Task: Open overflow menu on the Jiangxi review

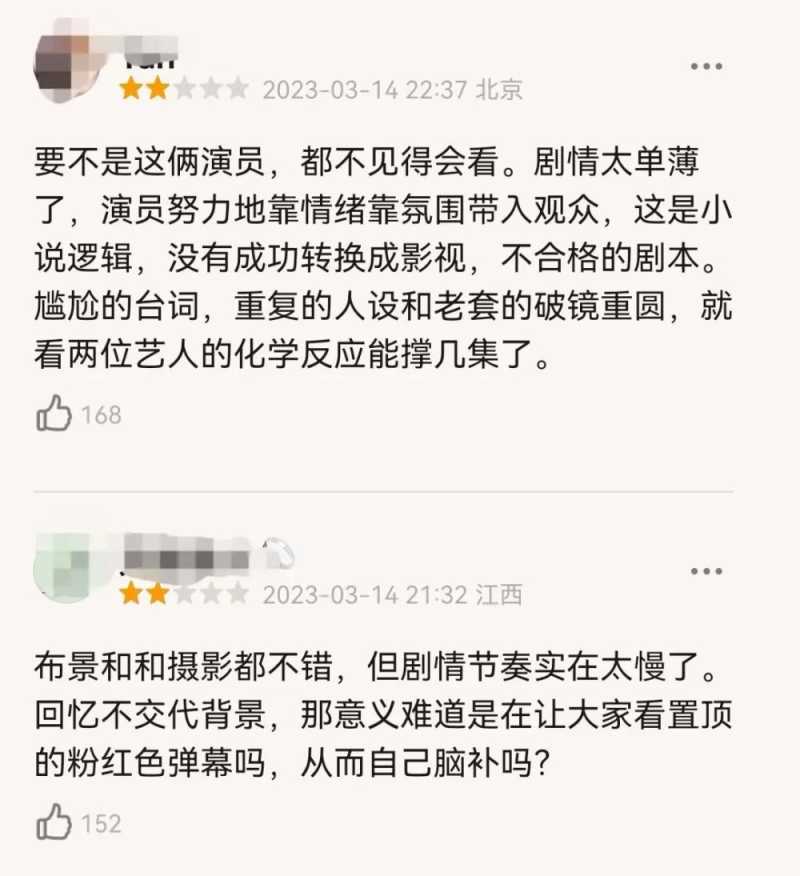Action: click(x=707, y=571)
